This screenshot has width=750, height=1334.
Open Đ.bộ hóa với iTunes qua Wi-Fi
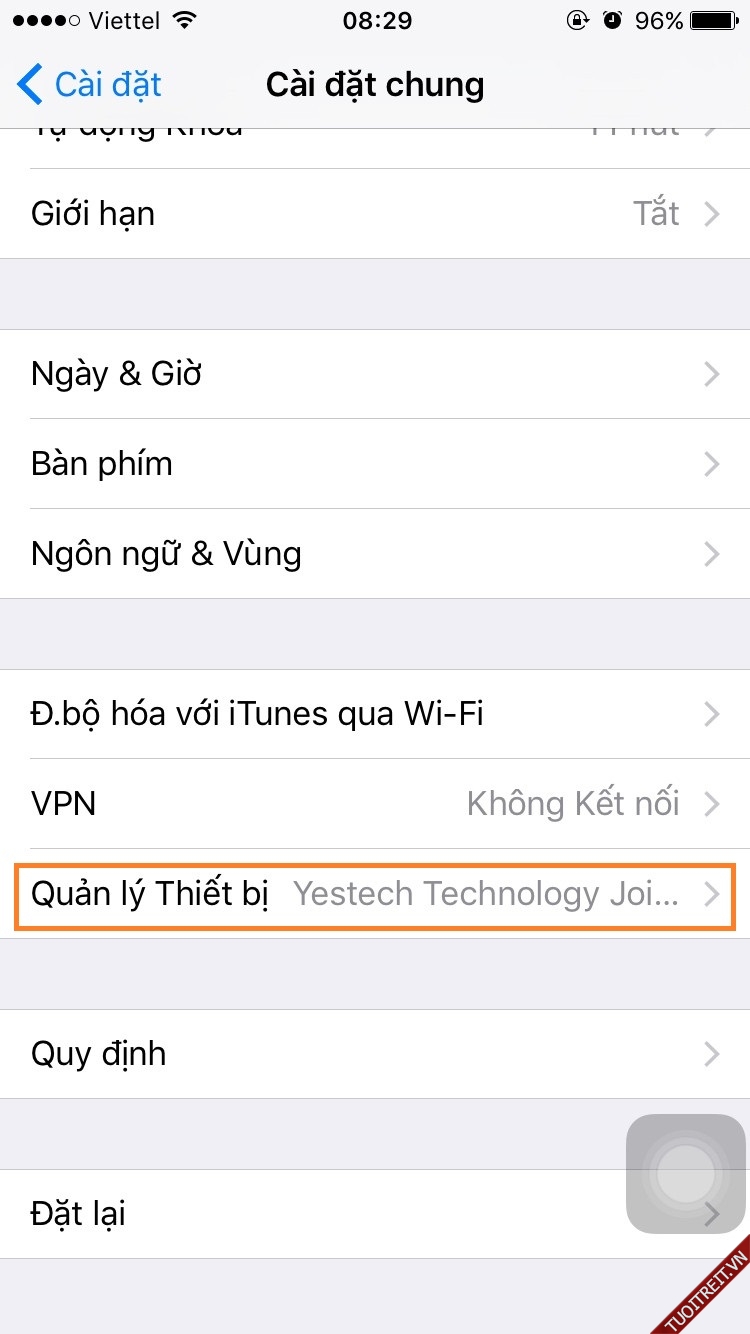pyautogui.click(x=375, y=714)
